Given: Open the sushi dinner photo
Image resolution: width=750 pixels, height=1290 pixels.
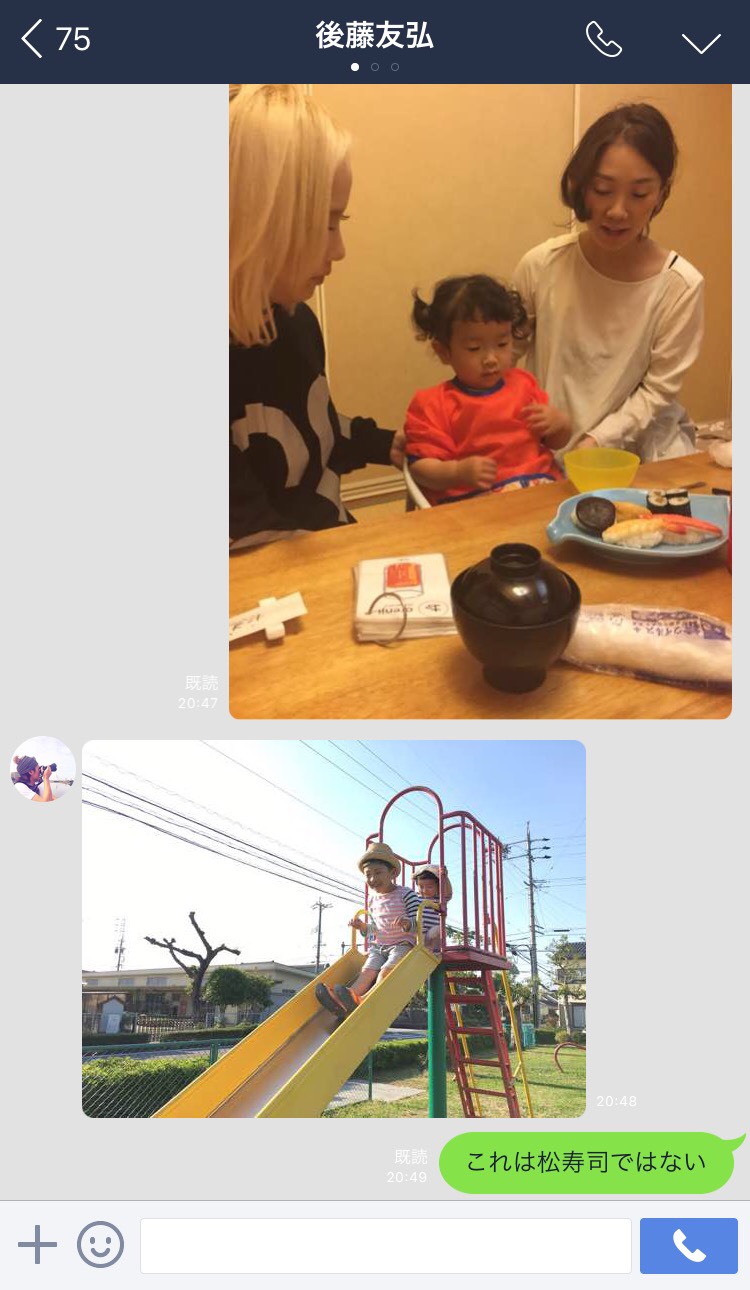Looking at the screenshot, I should pos(480,400).
